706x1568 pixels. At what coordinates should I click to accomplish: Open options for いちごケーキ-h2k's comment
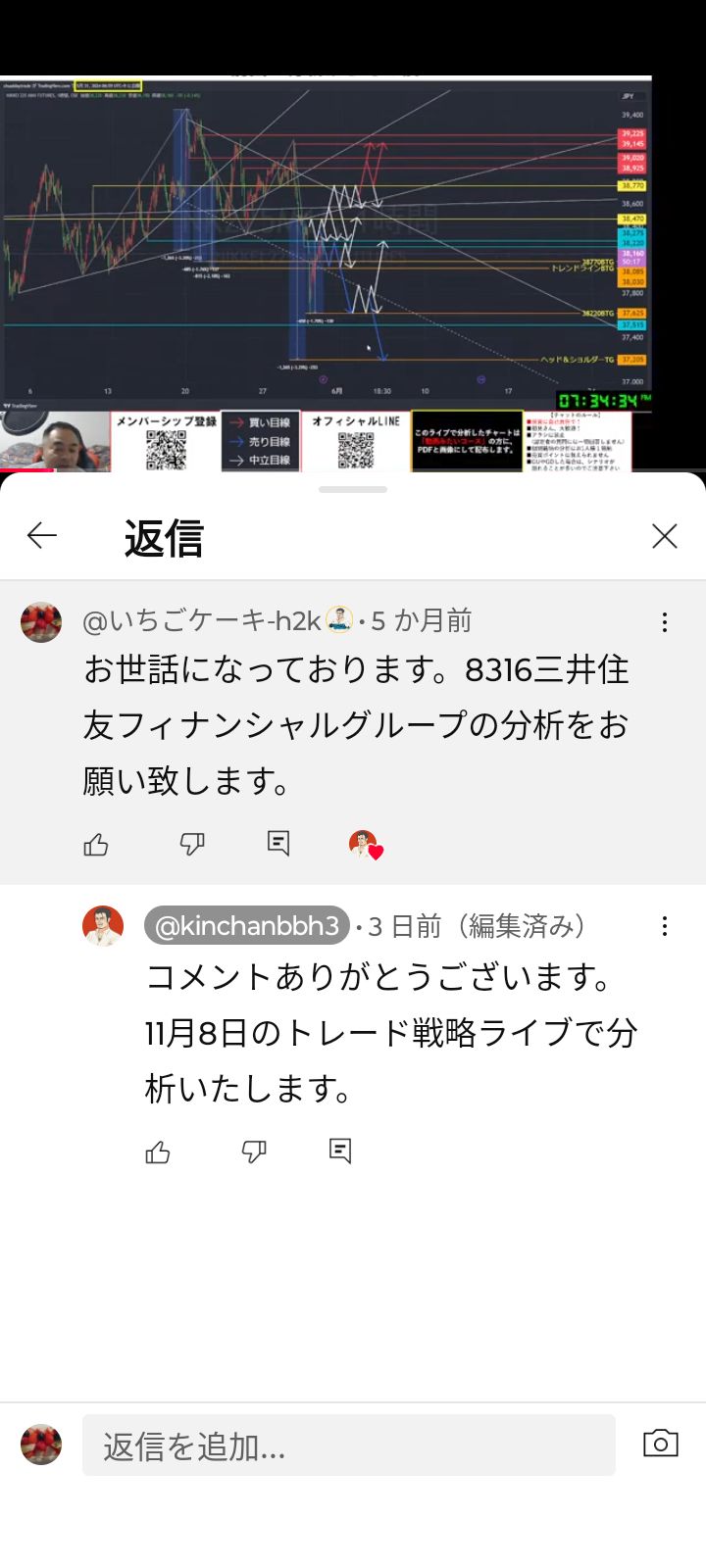click(x=665, y=622)
